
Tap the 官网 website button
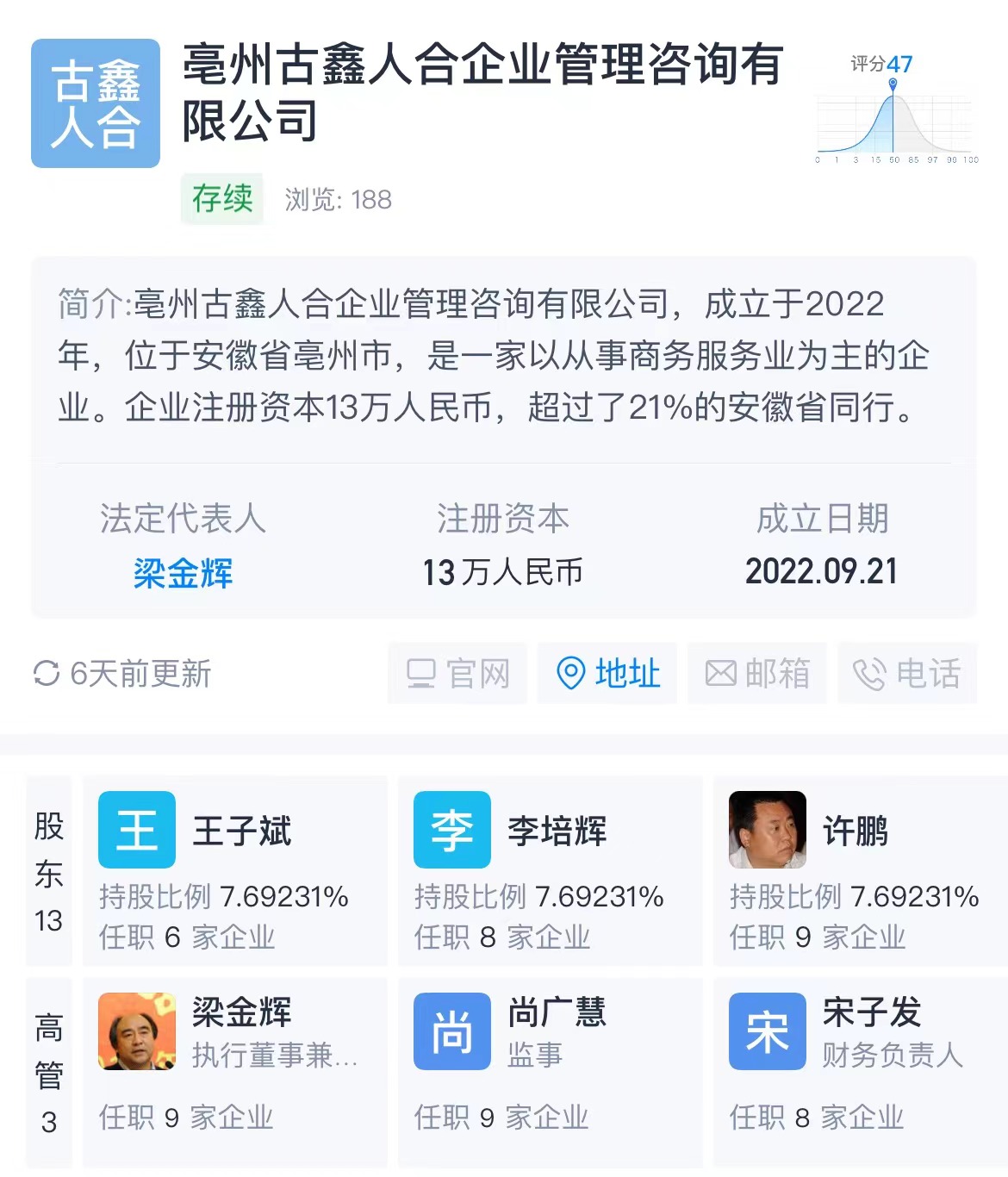click(457, 673)
